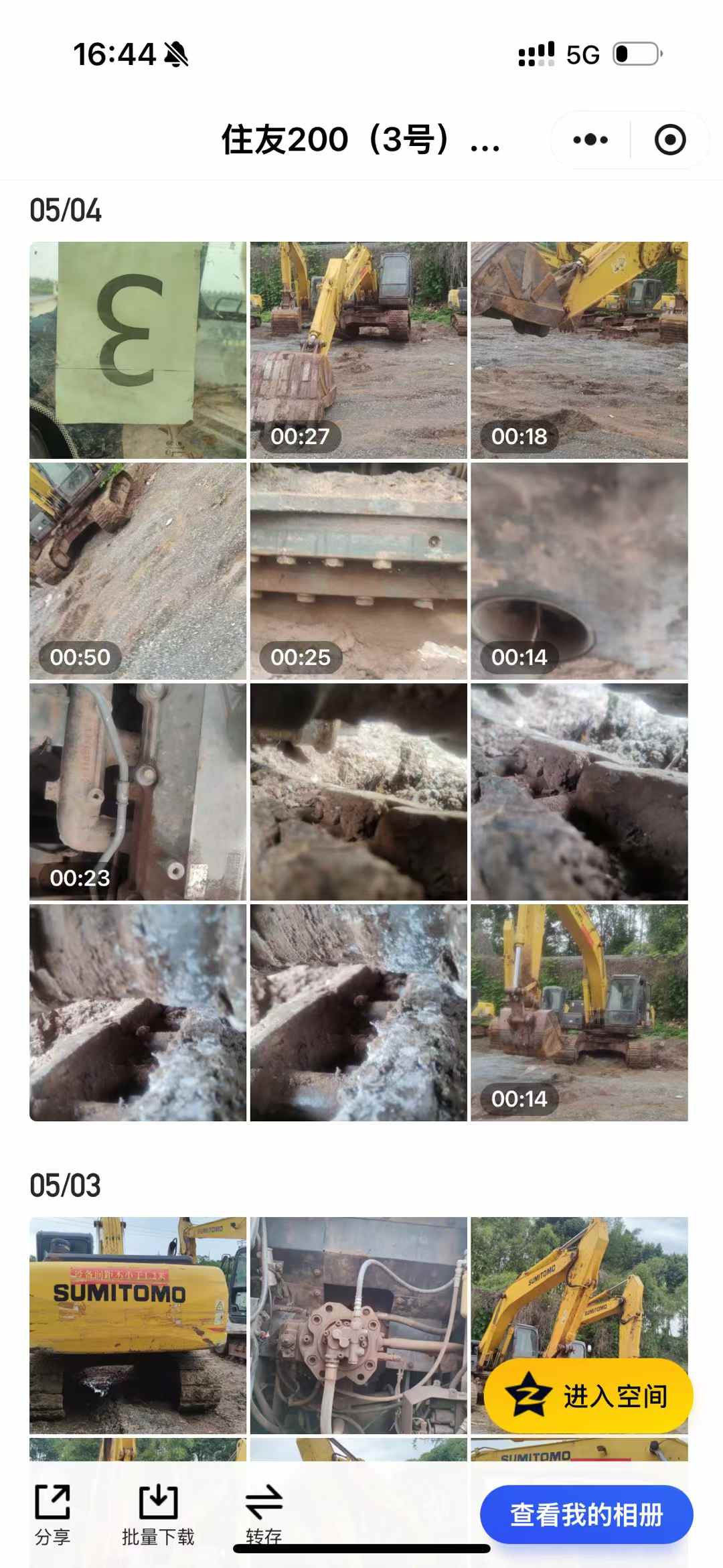Image resolution: width=723 pixels, height=1568 pixels.
Task: Open the hydraulic pump photo from 05/03
Action: [358, 1325]
